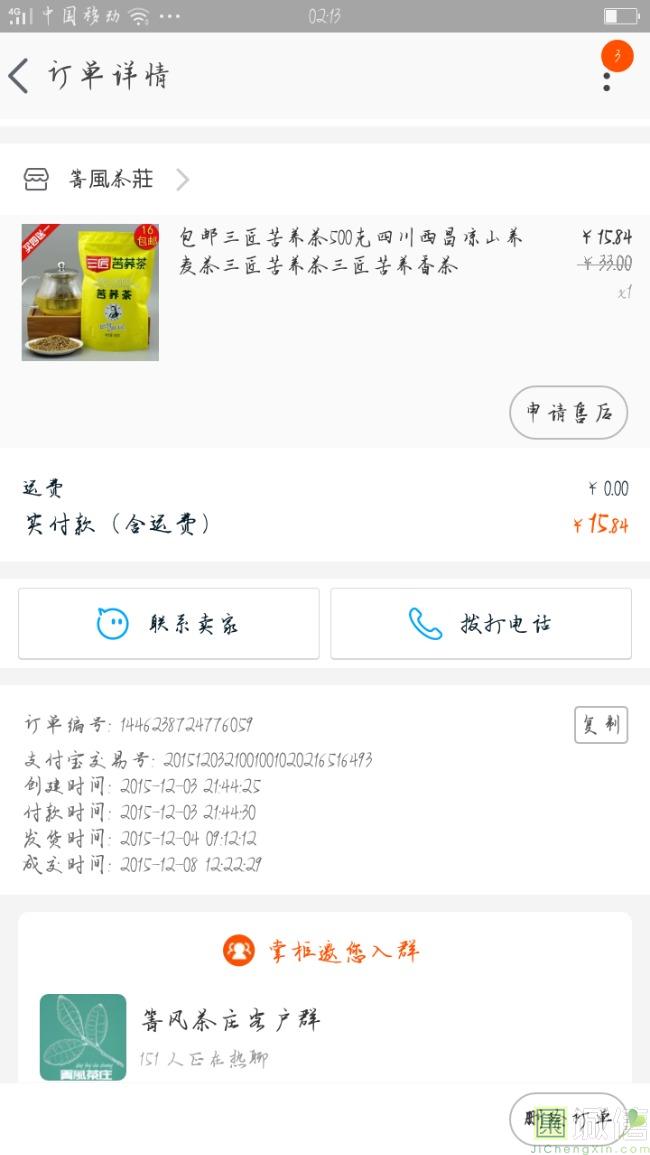
Task: Join the 箐风茶庄客户群 group
Action: tap(230, 1037)
